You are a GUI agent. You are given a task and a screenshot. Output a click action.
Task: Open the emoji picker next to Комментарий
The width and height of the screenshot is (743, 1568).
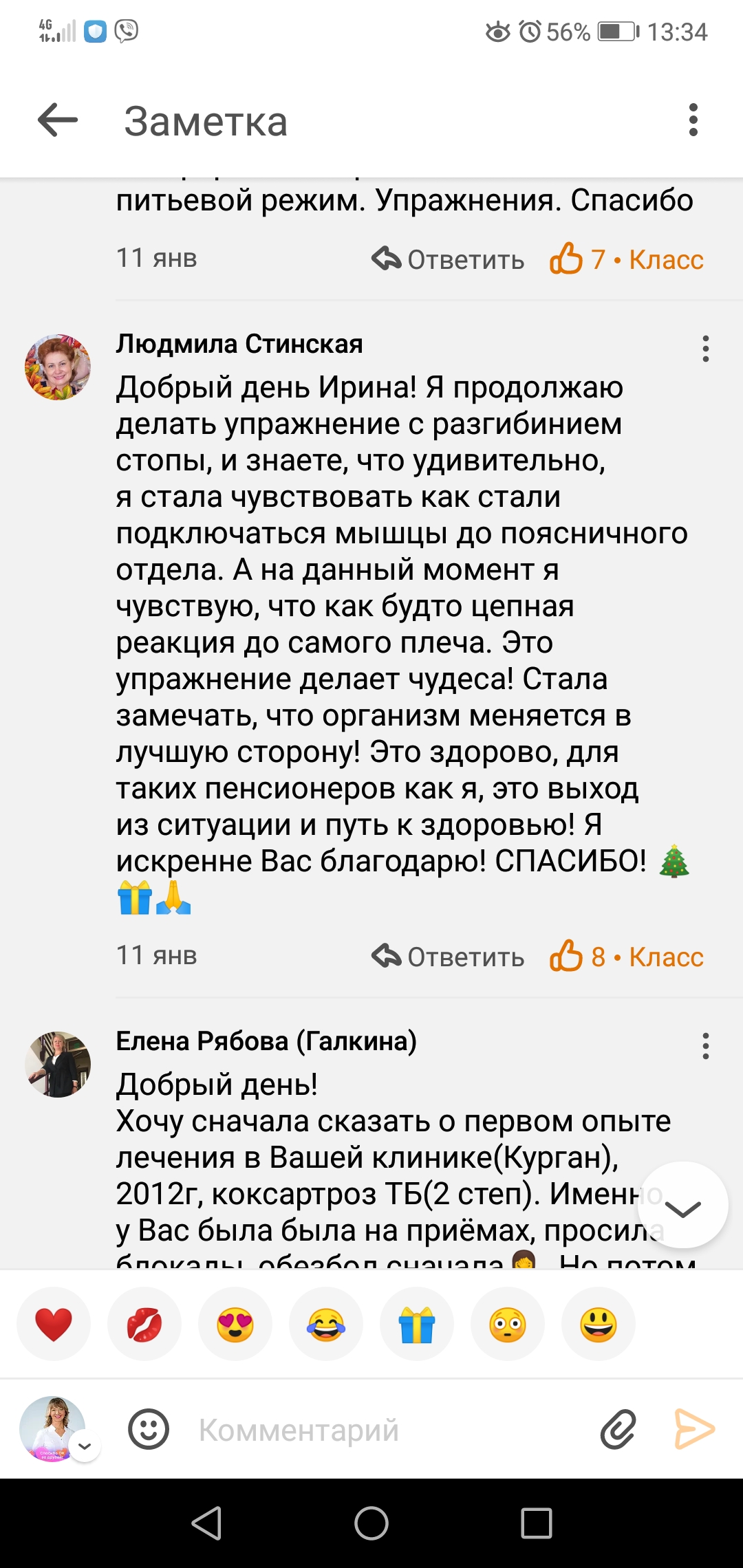149,1430
